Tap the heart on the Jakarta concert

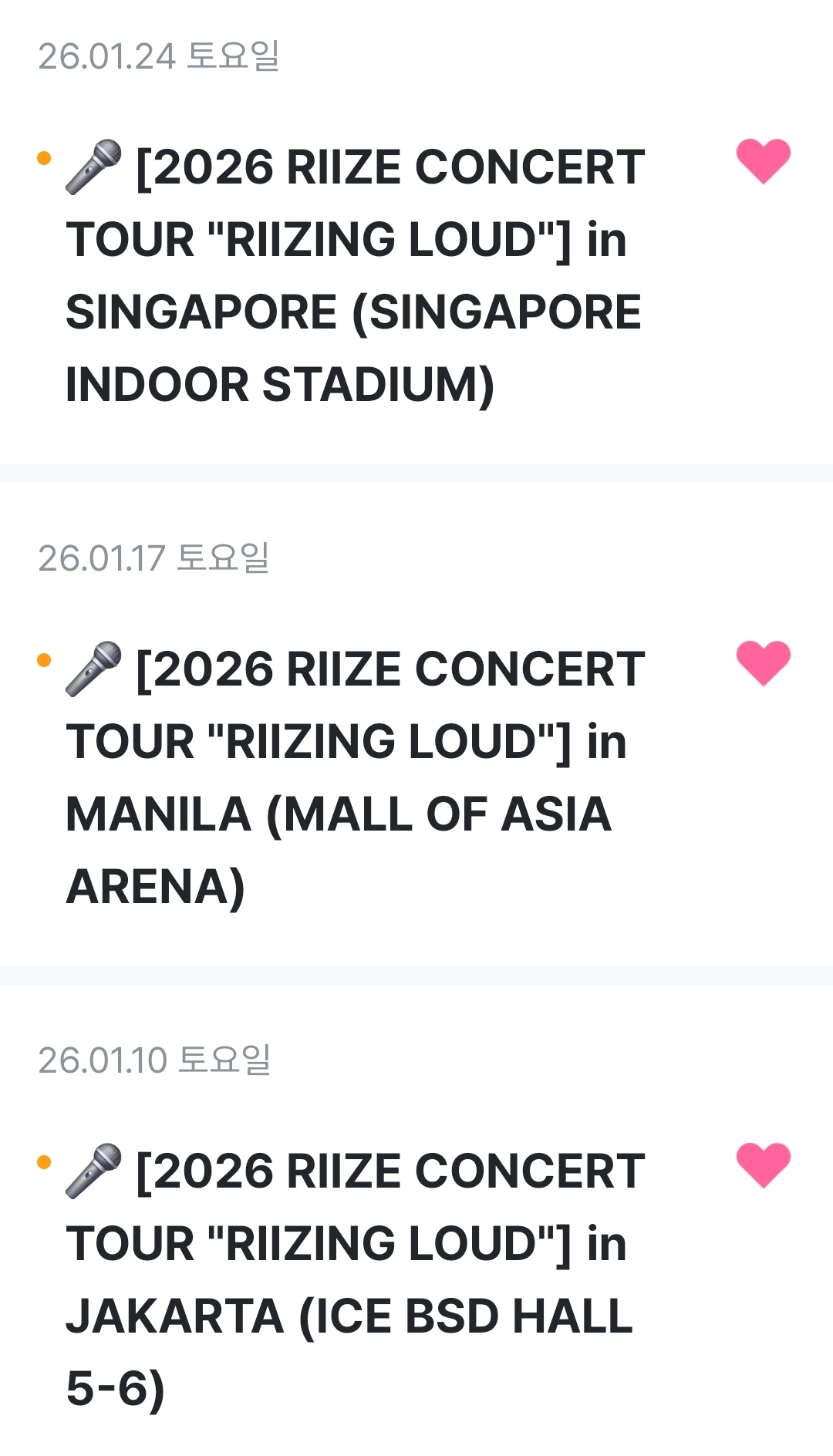point(763,1164)
